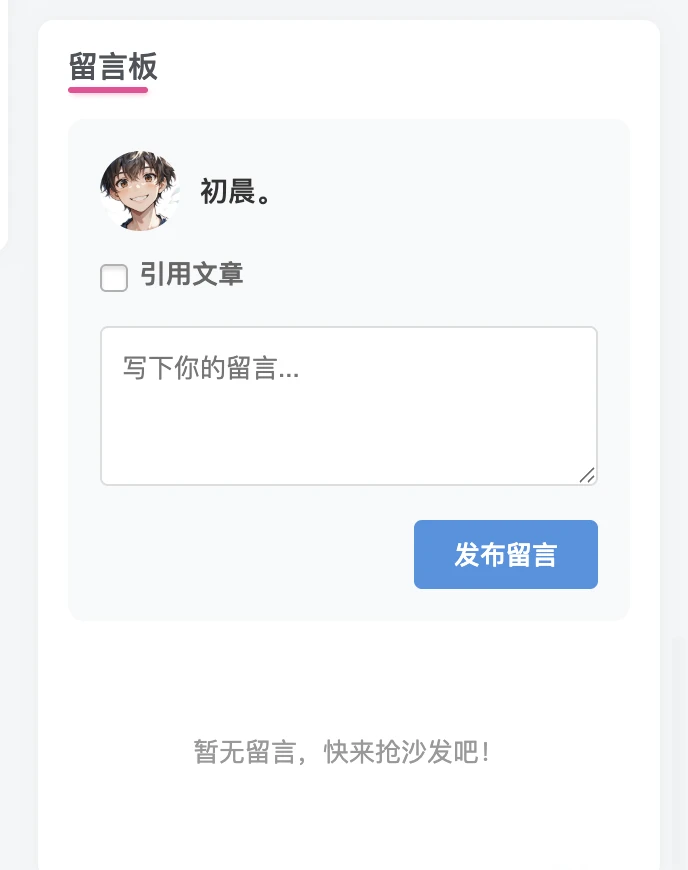Tap the 发布留言 button
The height and width of the screenshot is (870, 688).
505,555
